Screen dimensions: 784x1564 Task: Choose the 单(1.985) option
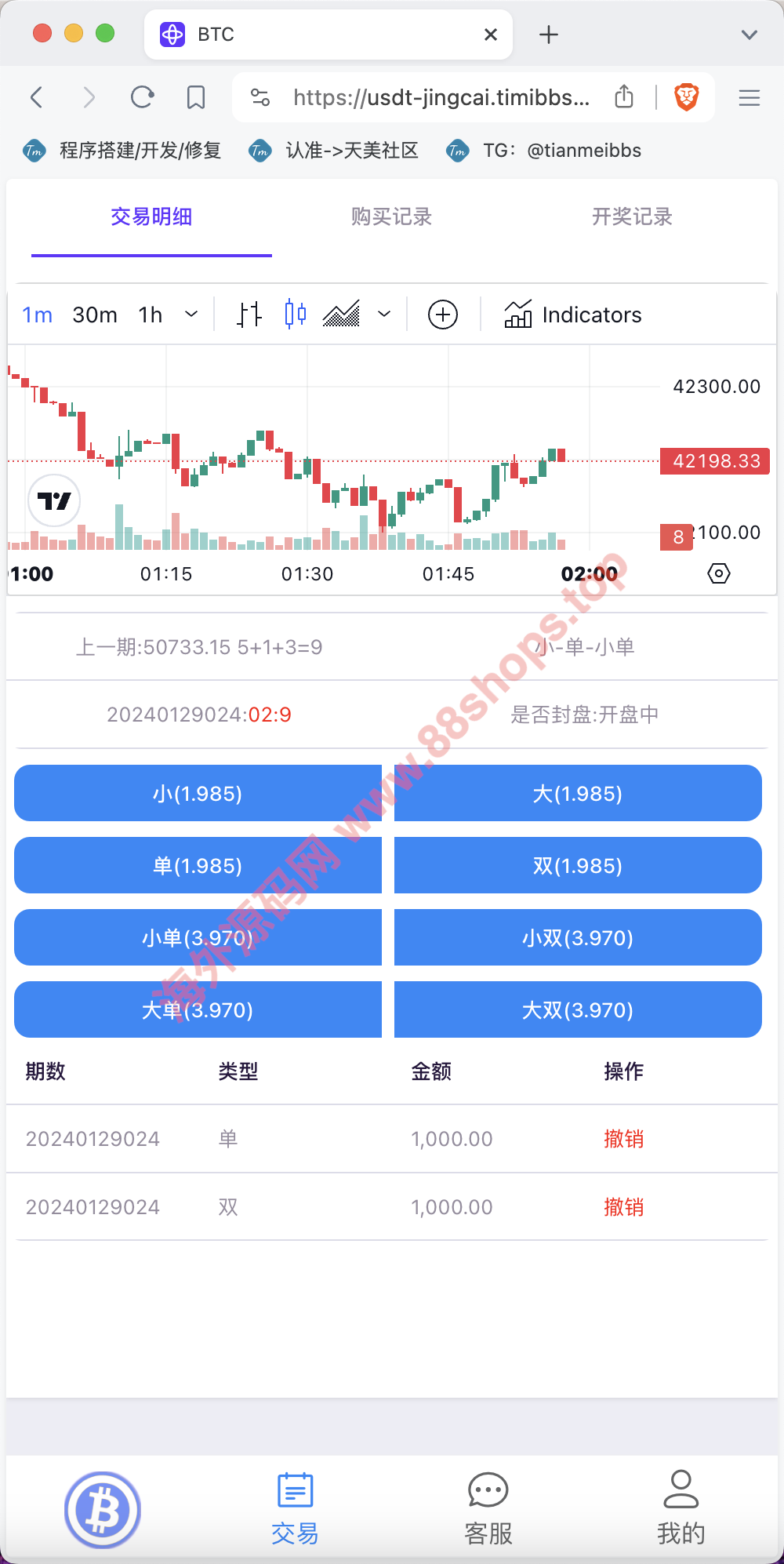click(x=198, y=866)
